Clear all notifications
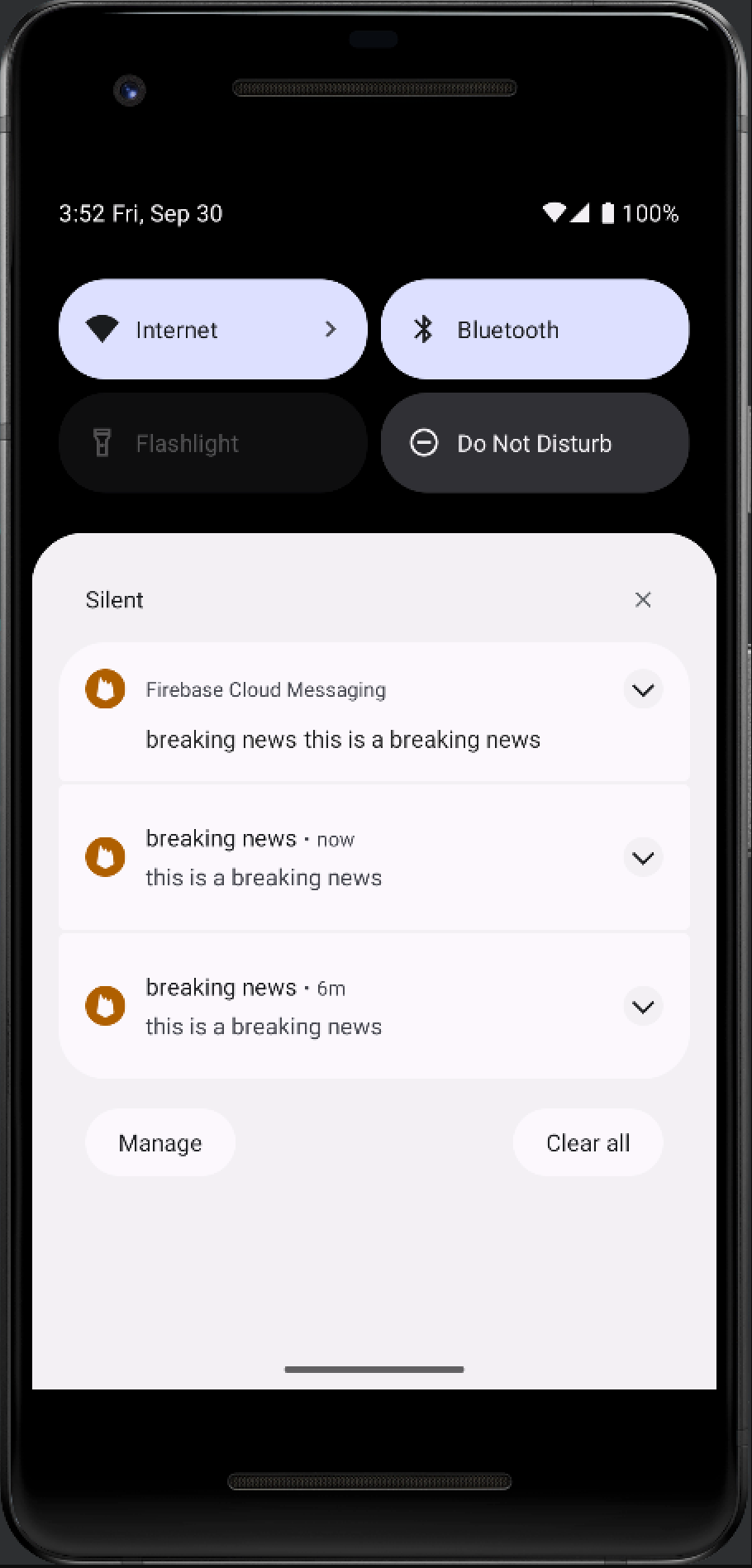The height and width of the screenshot is (1568, 752). coord(588,1142)
